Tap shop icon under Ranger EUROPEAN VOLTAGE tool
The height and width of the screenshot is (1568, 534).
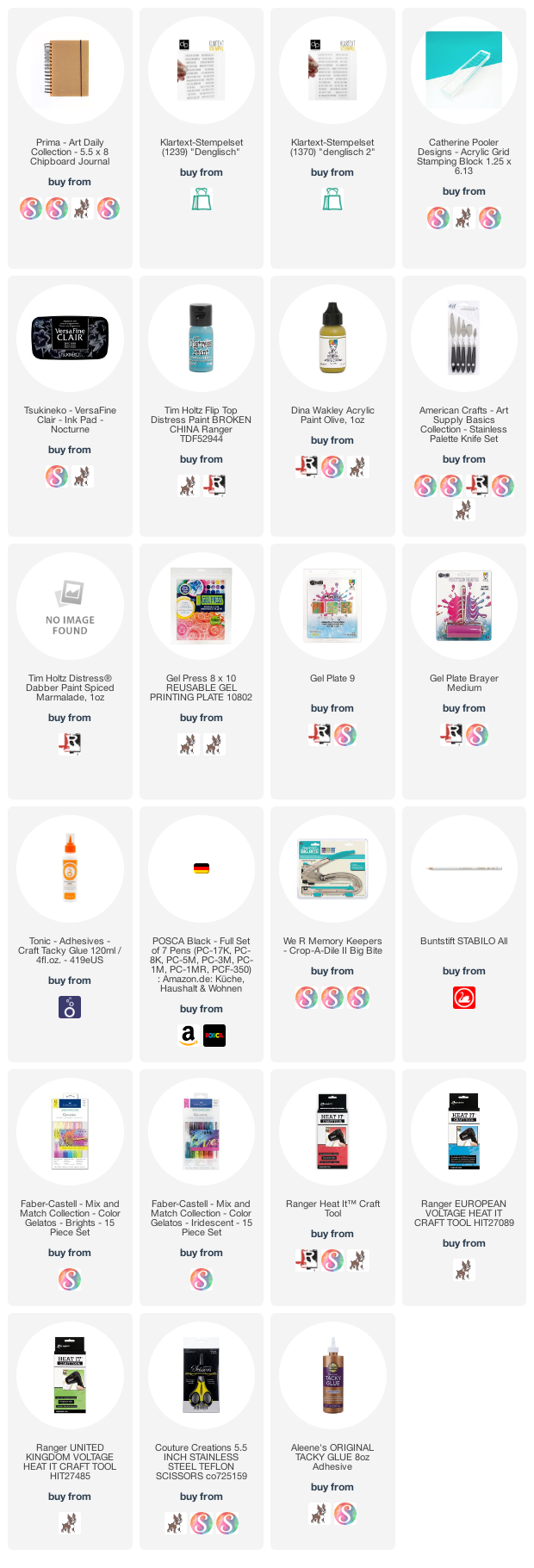pos(463,1270)
